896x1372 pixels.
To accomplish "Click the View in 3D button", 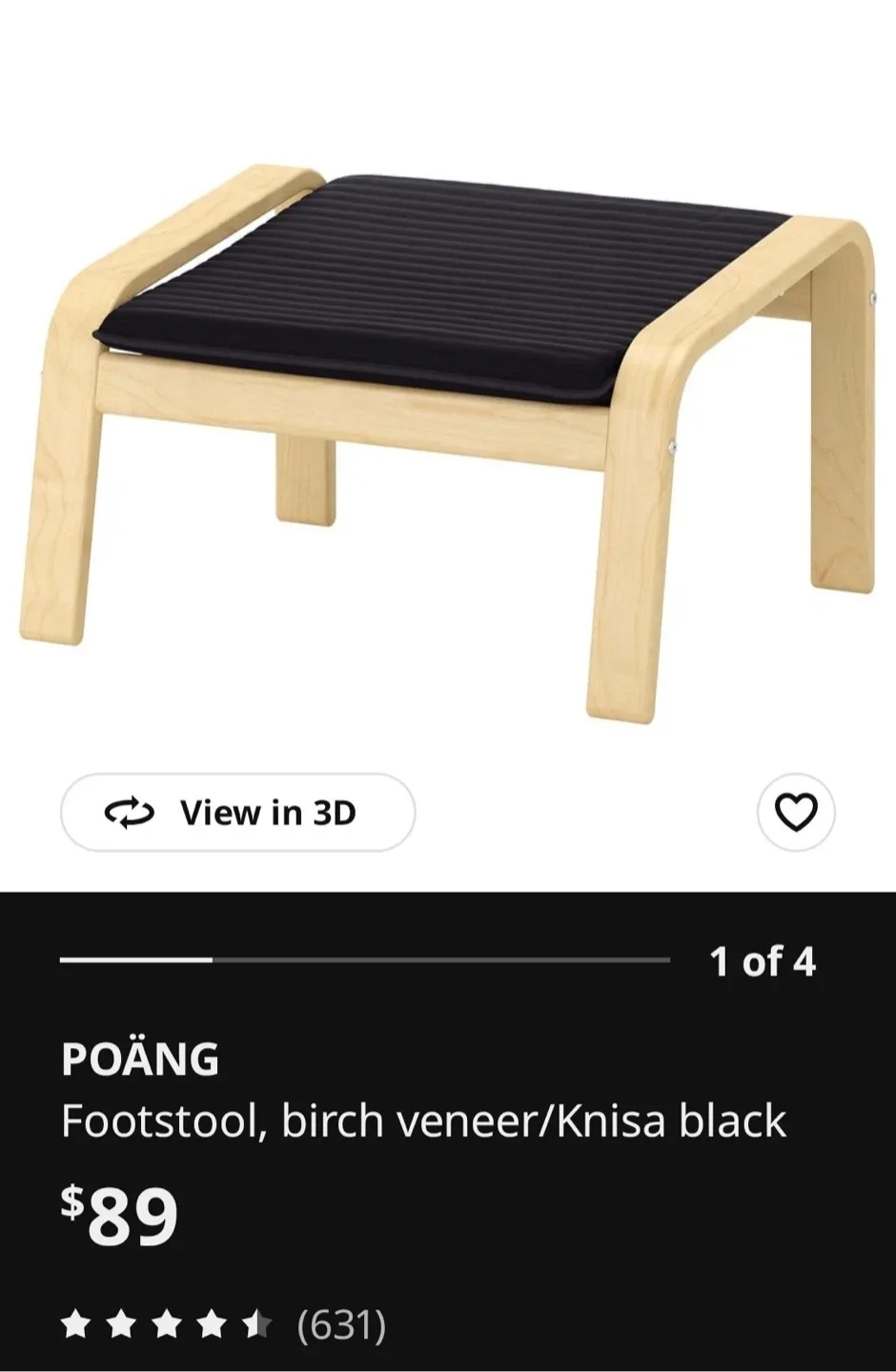I will [x=236, y=813].
